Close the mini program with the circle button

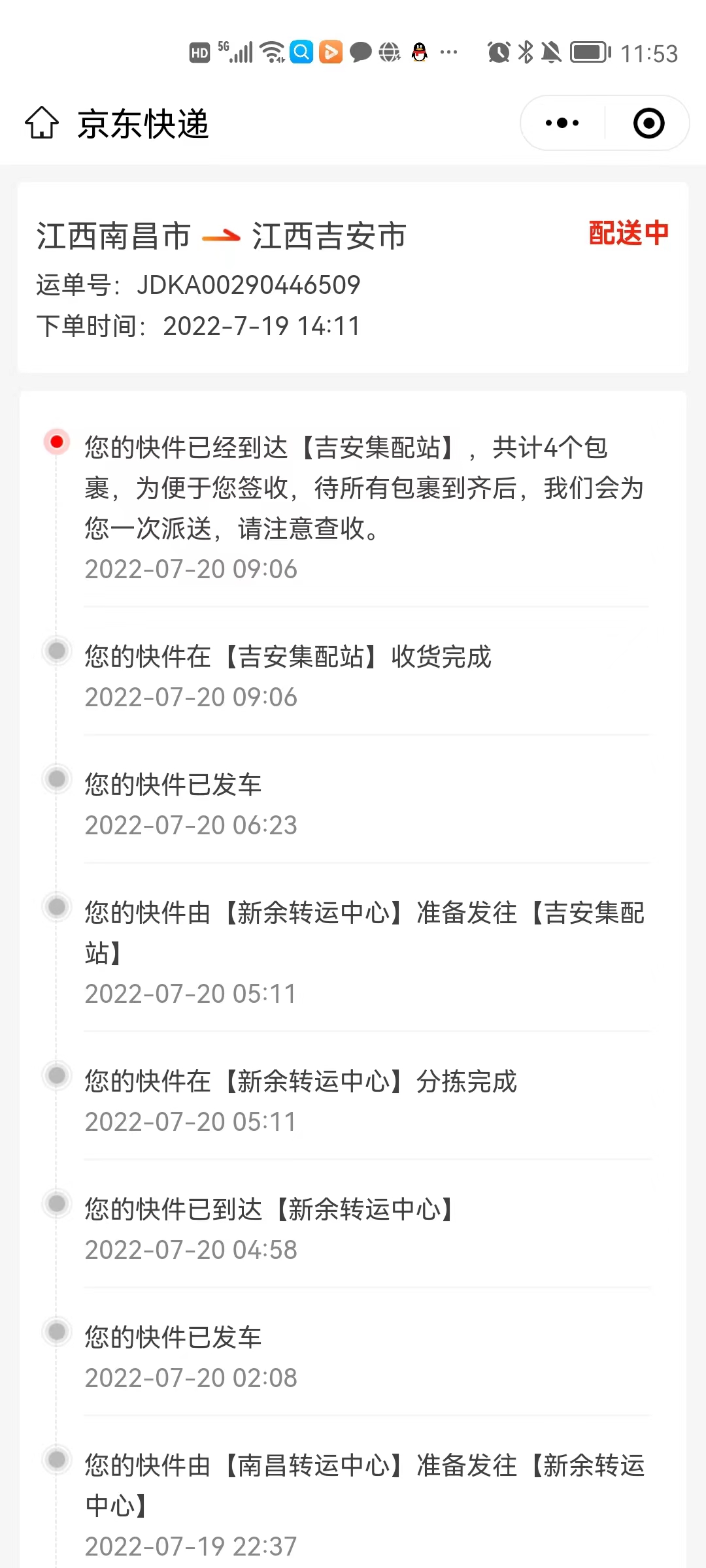(x=649, y=123)
